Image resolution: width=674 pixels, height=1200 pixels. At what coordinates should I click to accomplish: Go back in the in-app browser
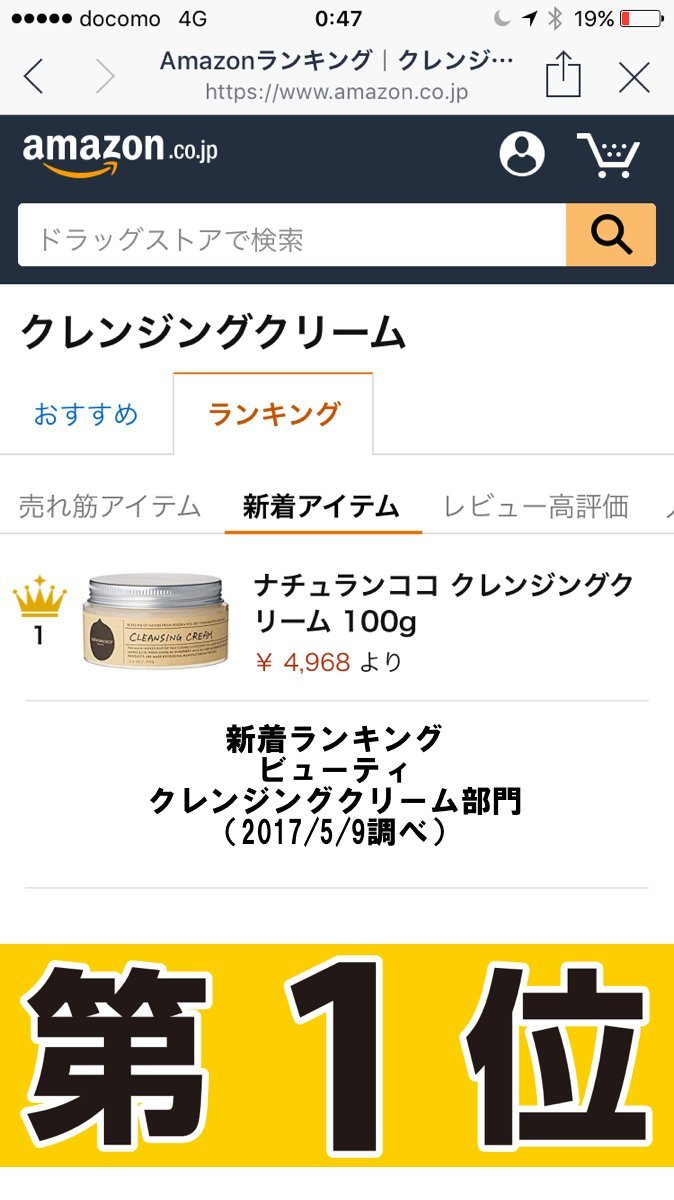[x=33, y=77]
